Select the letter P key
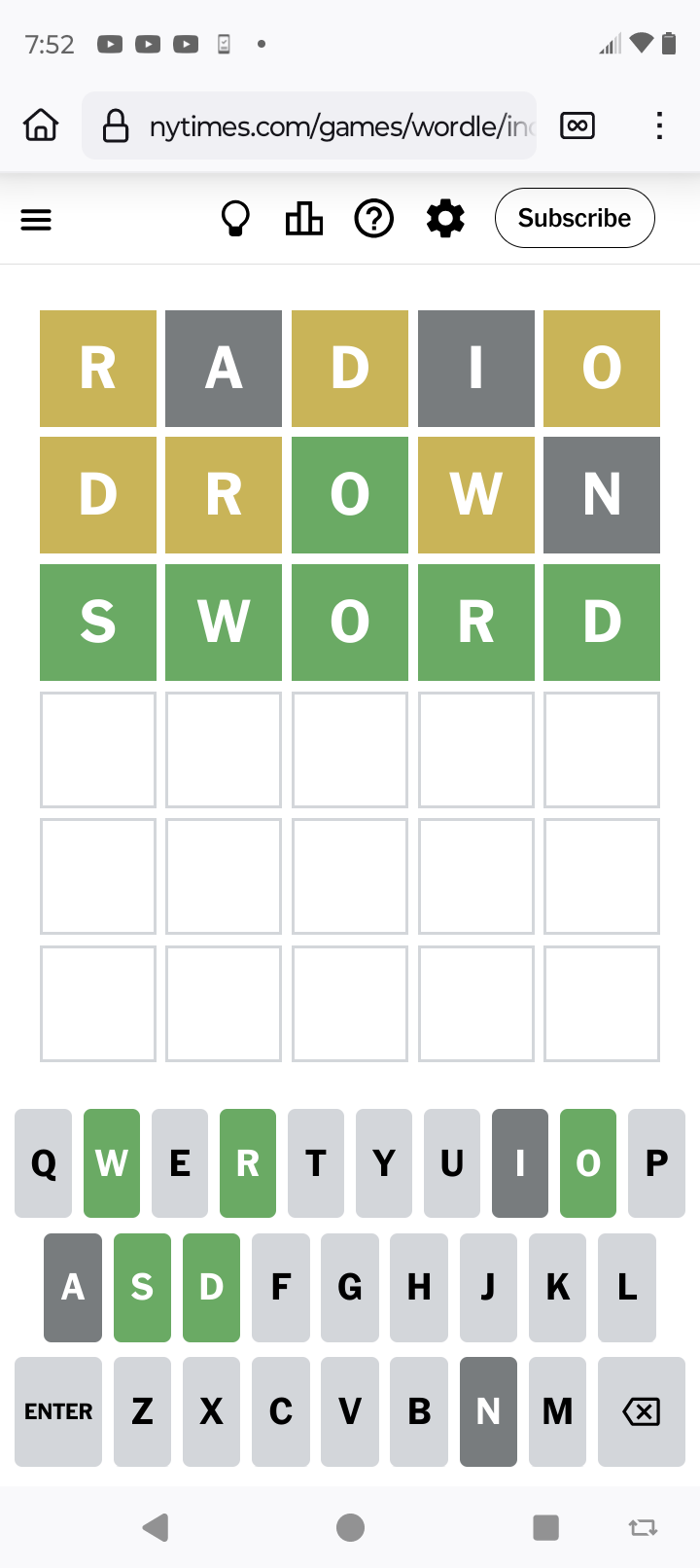 656,1163
